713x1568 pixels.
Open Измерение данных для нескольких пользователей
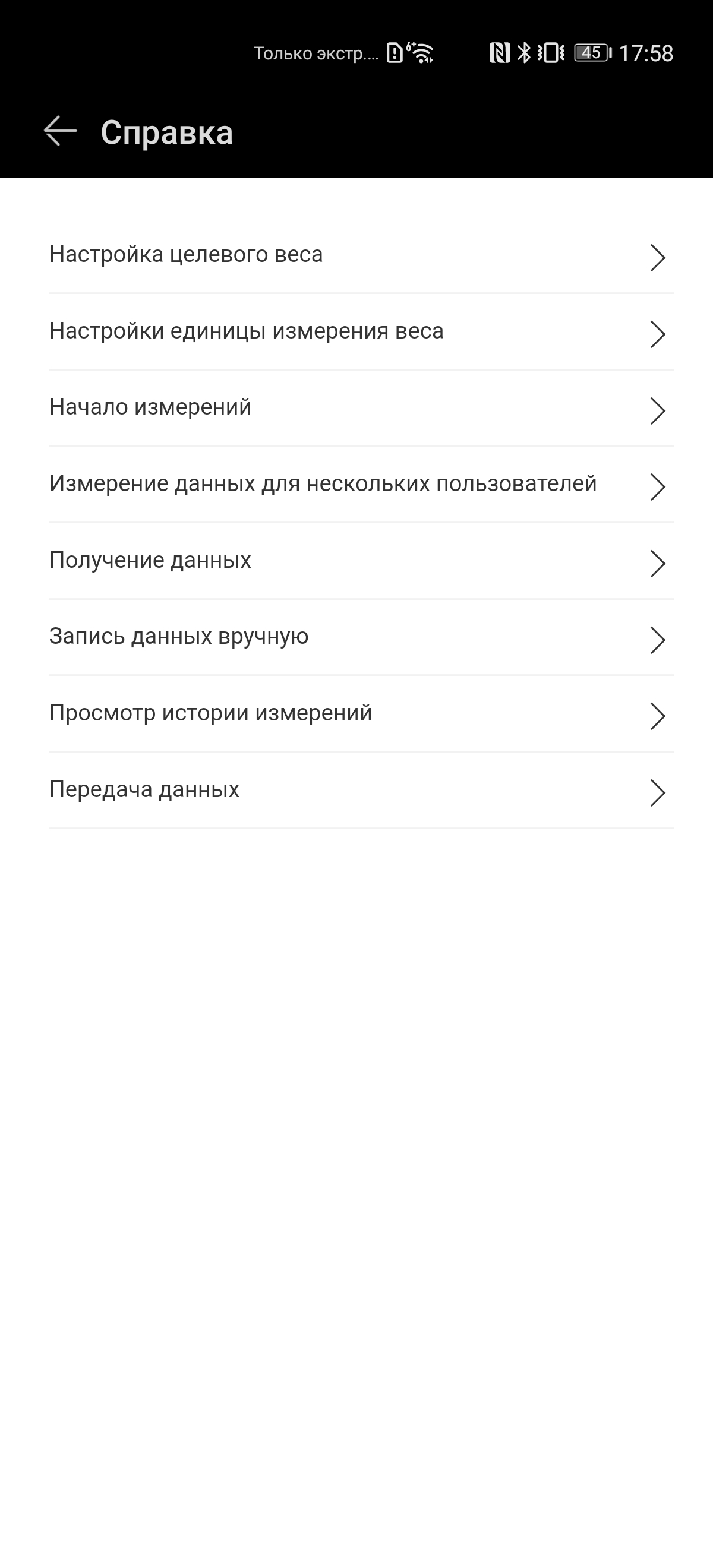(x=361, y=485)
